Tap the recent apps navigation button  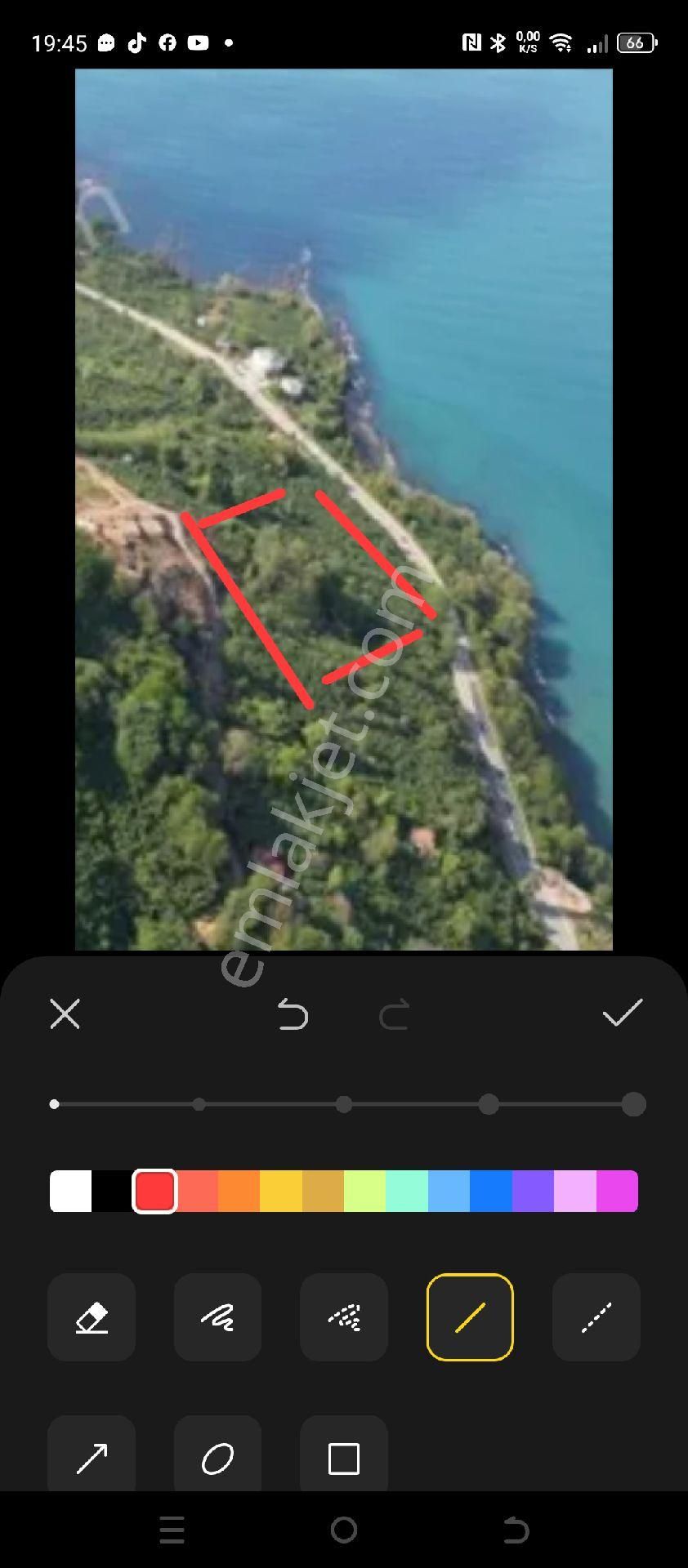(172, 1531)
